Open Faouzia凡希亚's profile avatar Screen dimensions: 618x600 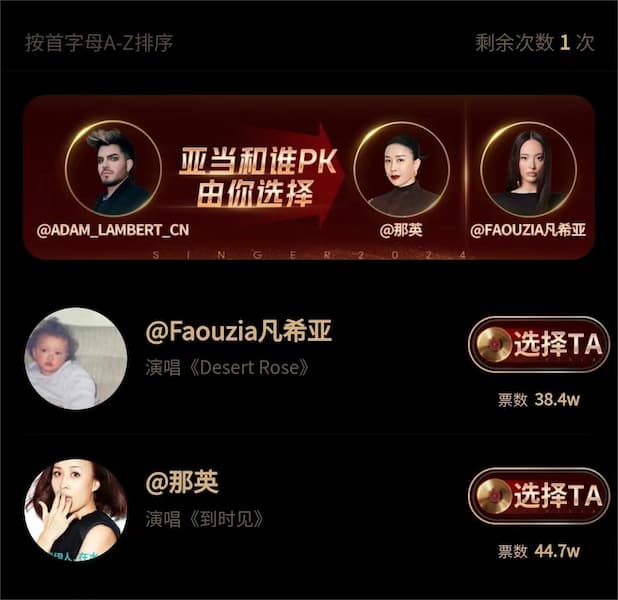(x=75, y=359)
